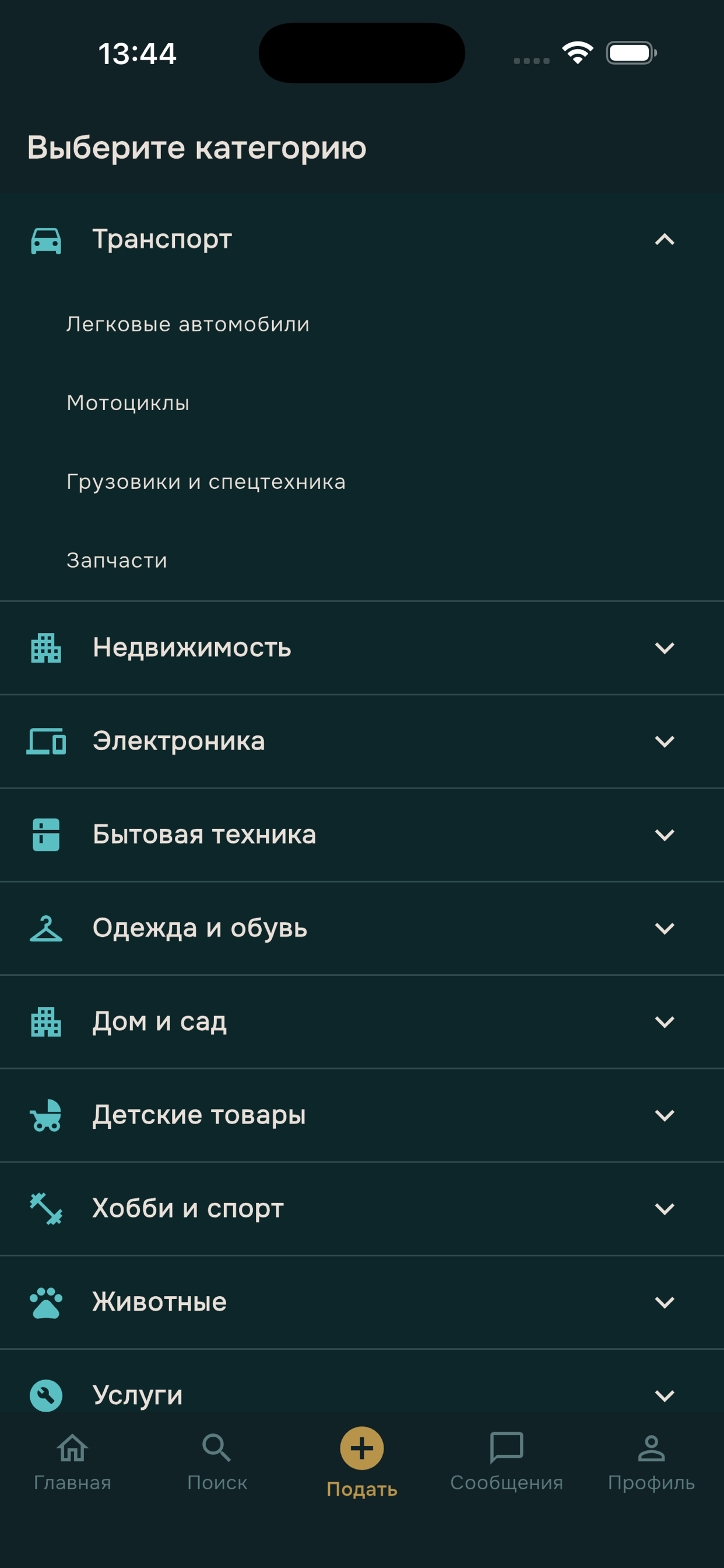Choose the Запчасти subcategory
The height and width of the screenshot is (1568, 724).
point(116,561)
